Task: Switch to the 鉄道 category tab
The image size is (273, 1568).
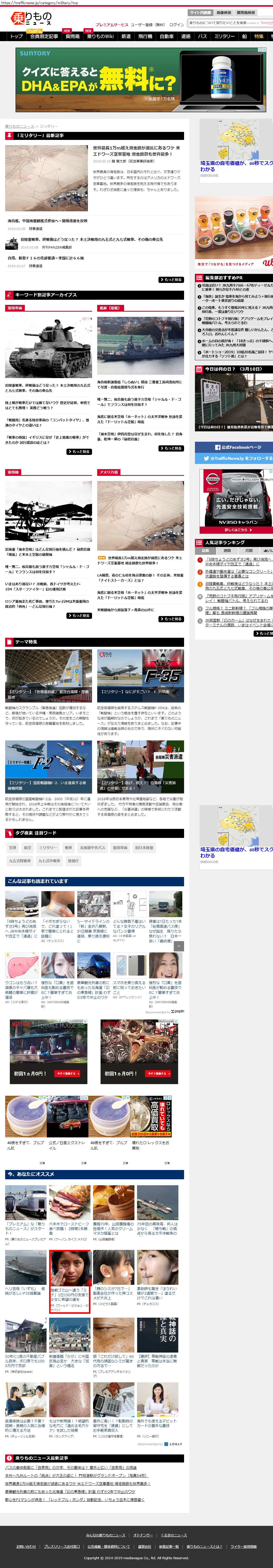Action: click(x=126, y=36)
